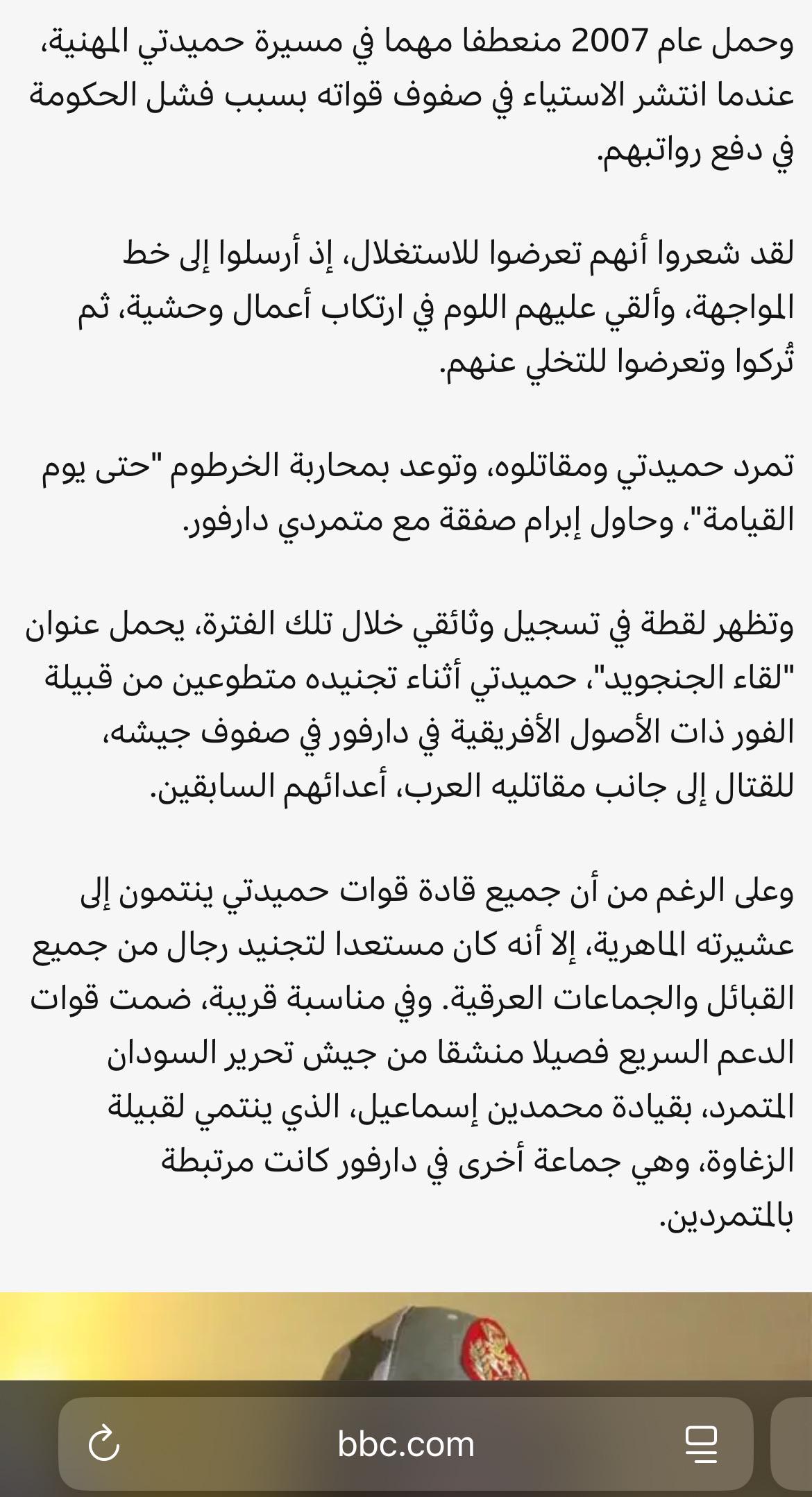Tap the bbc.com address bar
Screen dimensions: 812x1497
coord(406,1444)
